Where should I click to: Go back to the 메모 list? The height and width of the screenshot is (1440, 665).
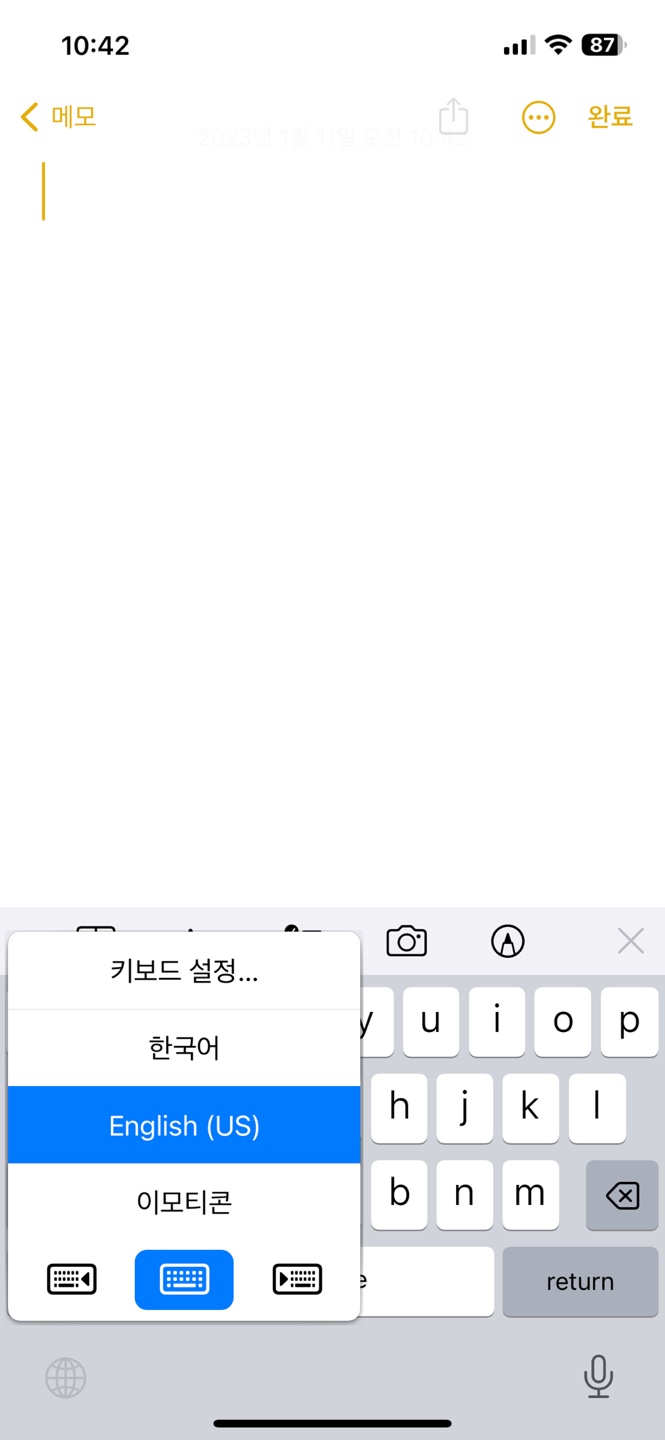click(58, 117)
